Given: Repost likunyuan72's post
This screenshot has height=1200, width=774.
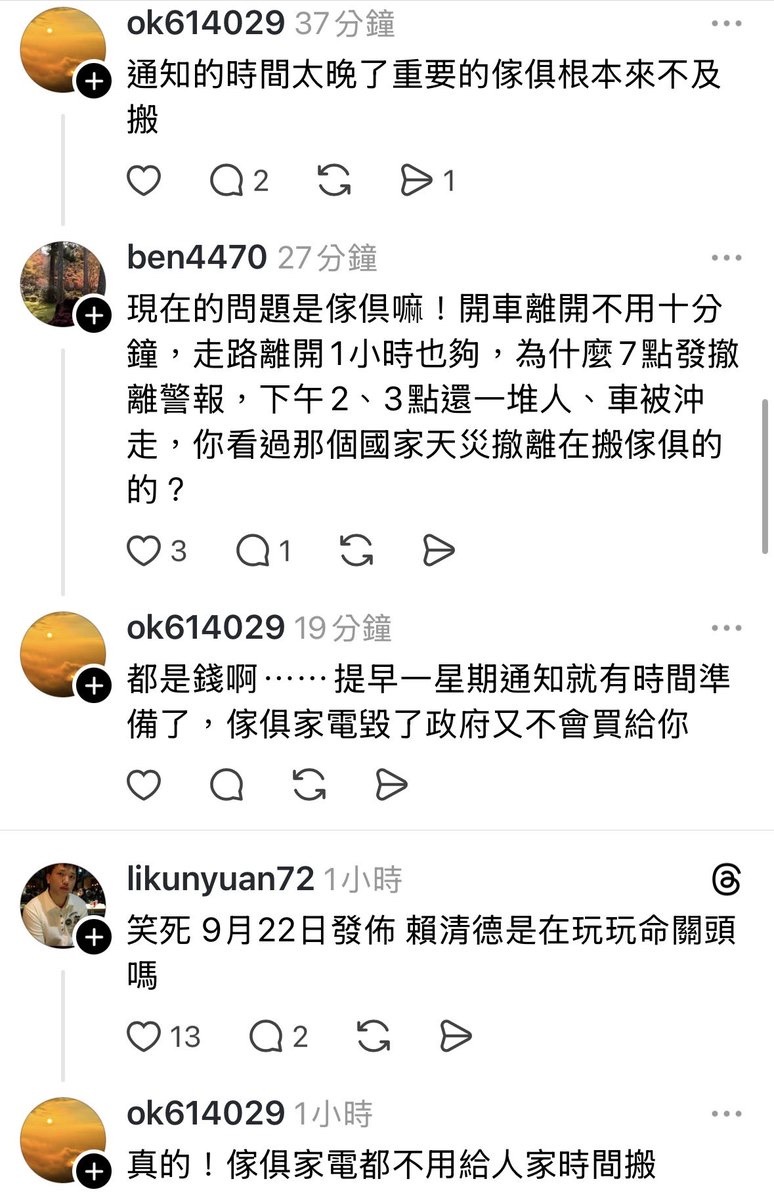Looking at the screenshot, I should point(373,1037).
